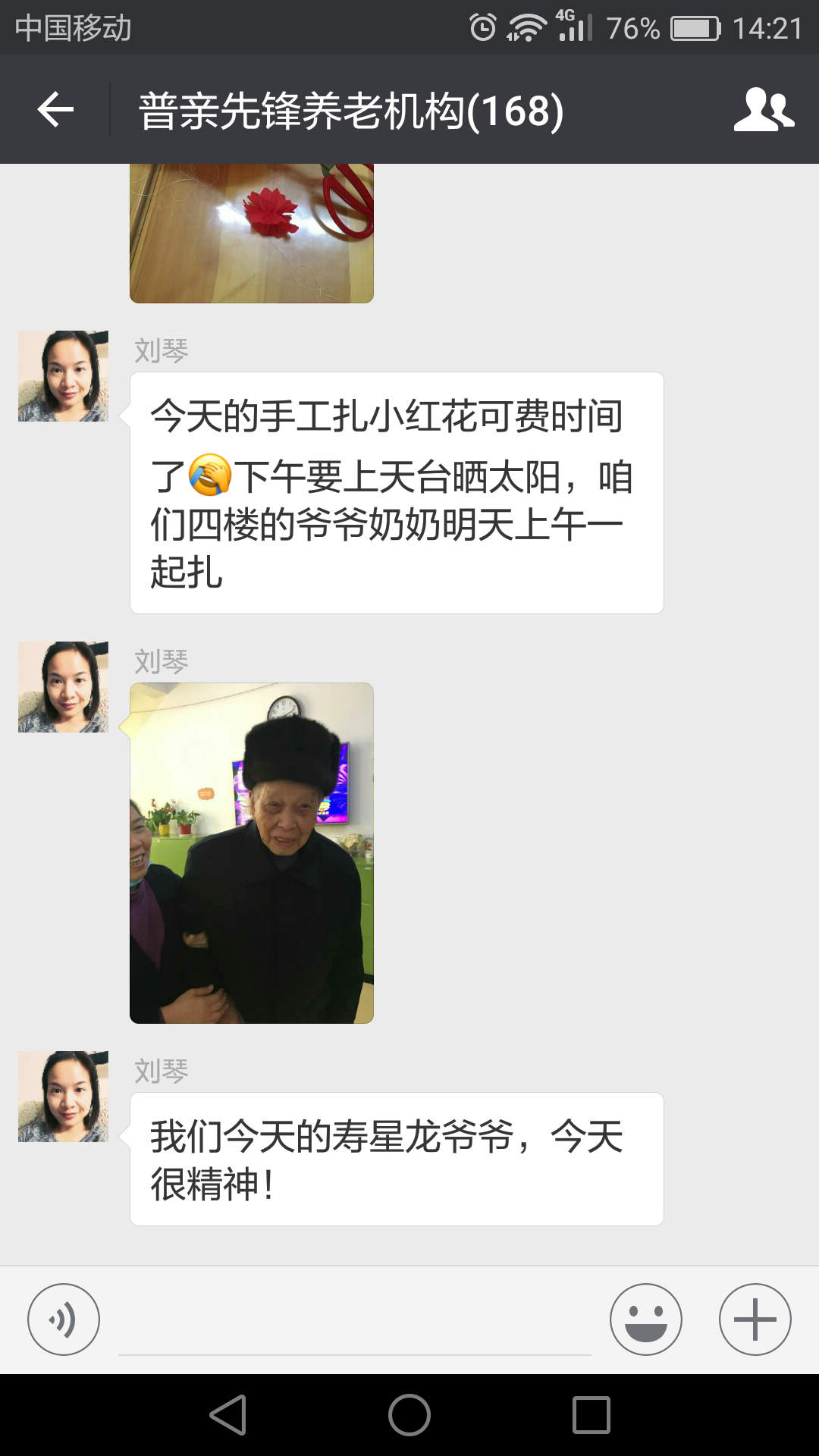Viewport: 819px width, 1456px height.
Task: Switch to voice message input
Action: coord(64,1319)
